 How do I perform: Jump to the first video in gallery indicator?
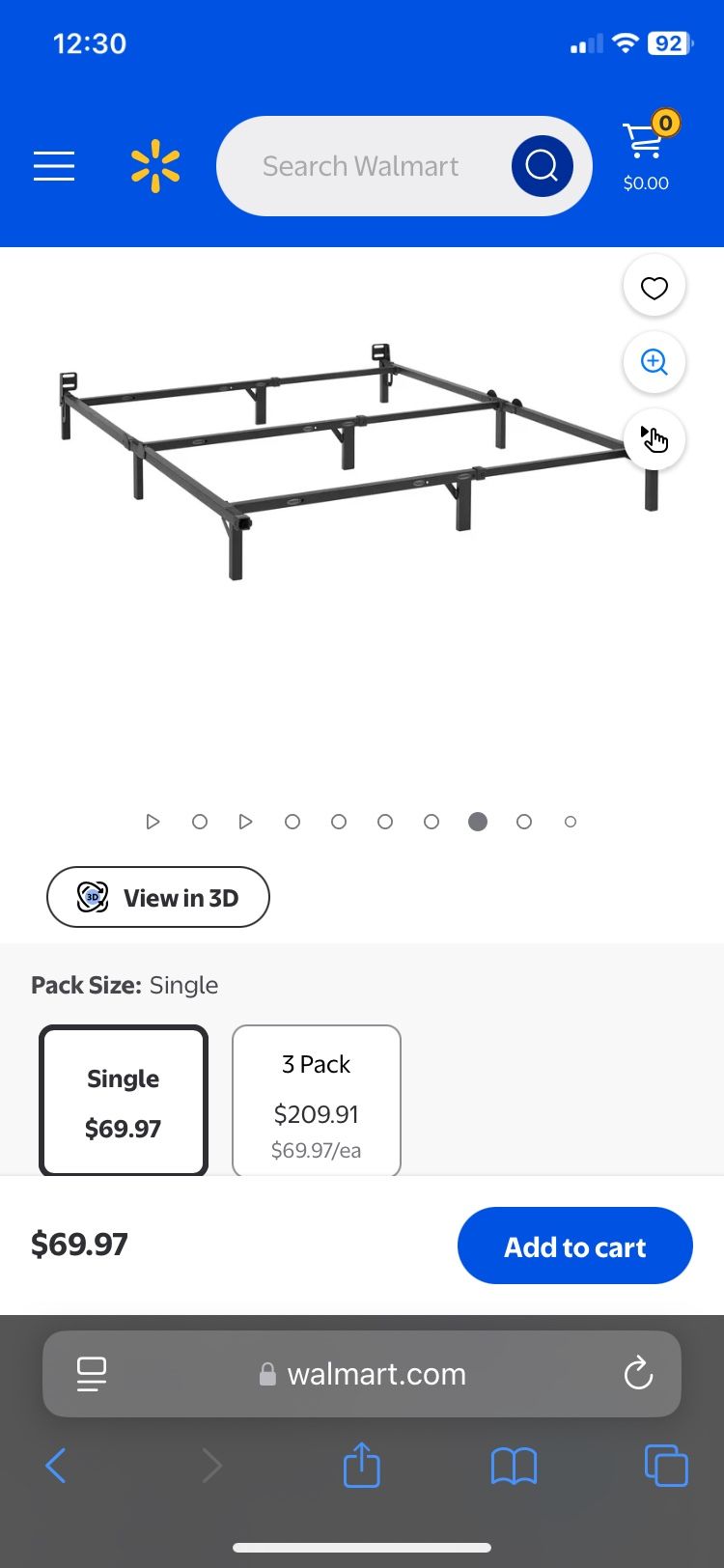153,822
